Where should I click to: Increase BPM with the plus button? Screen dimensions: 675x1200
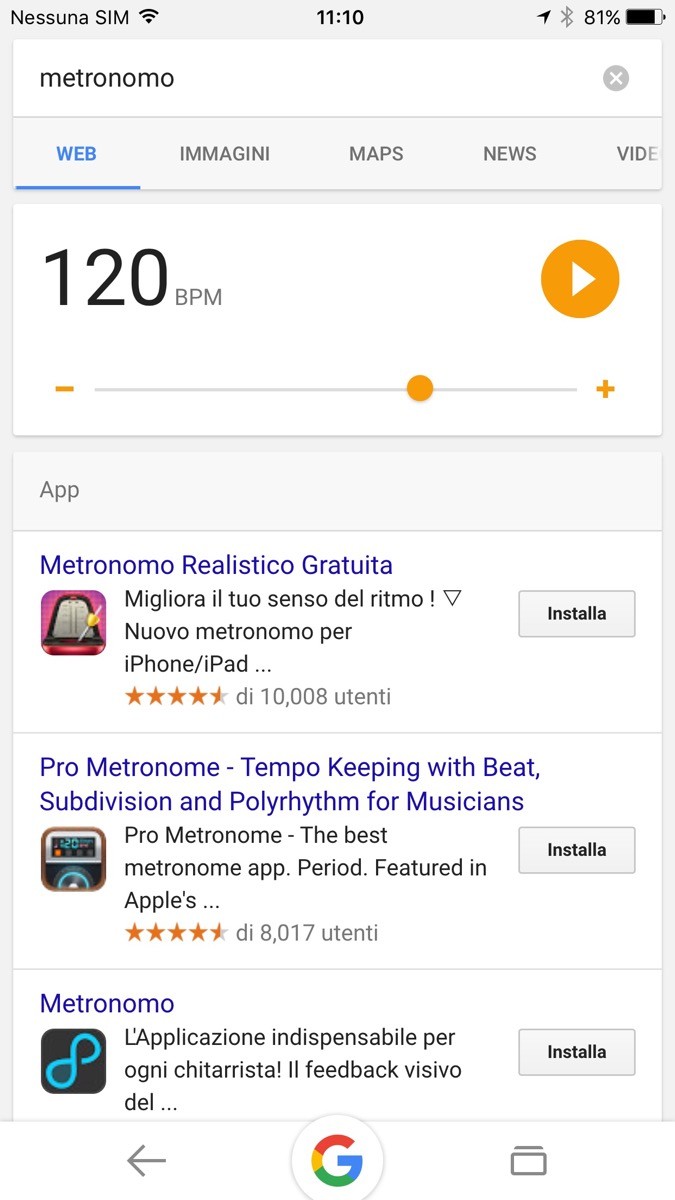604,388
